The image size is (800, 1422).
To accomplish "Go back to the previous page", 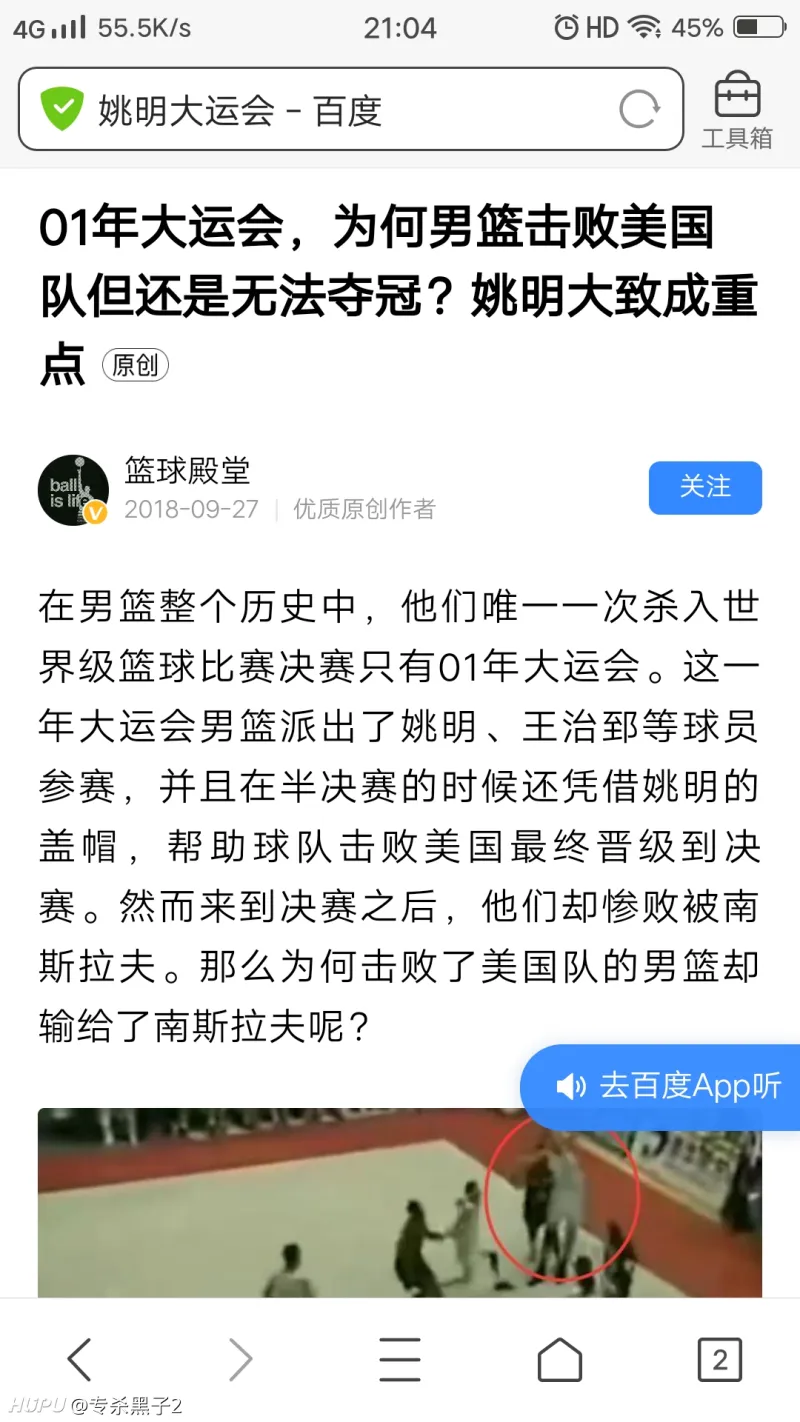I will coord(80,1360).
